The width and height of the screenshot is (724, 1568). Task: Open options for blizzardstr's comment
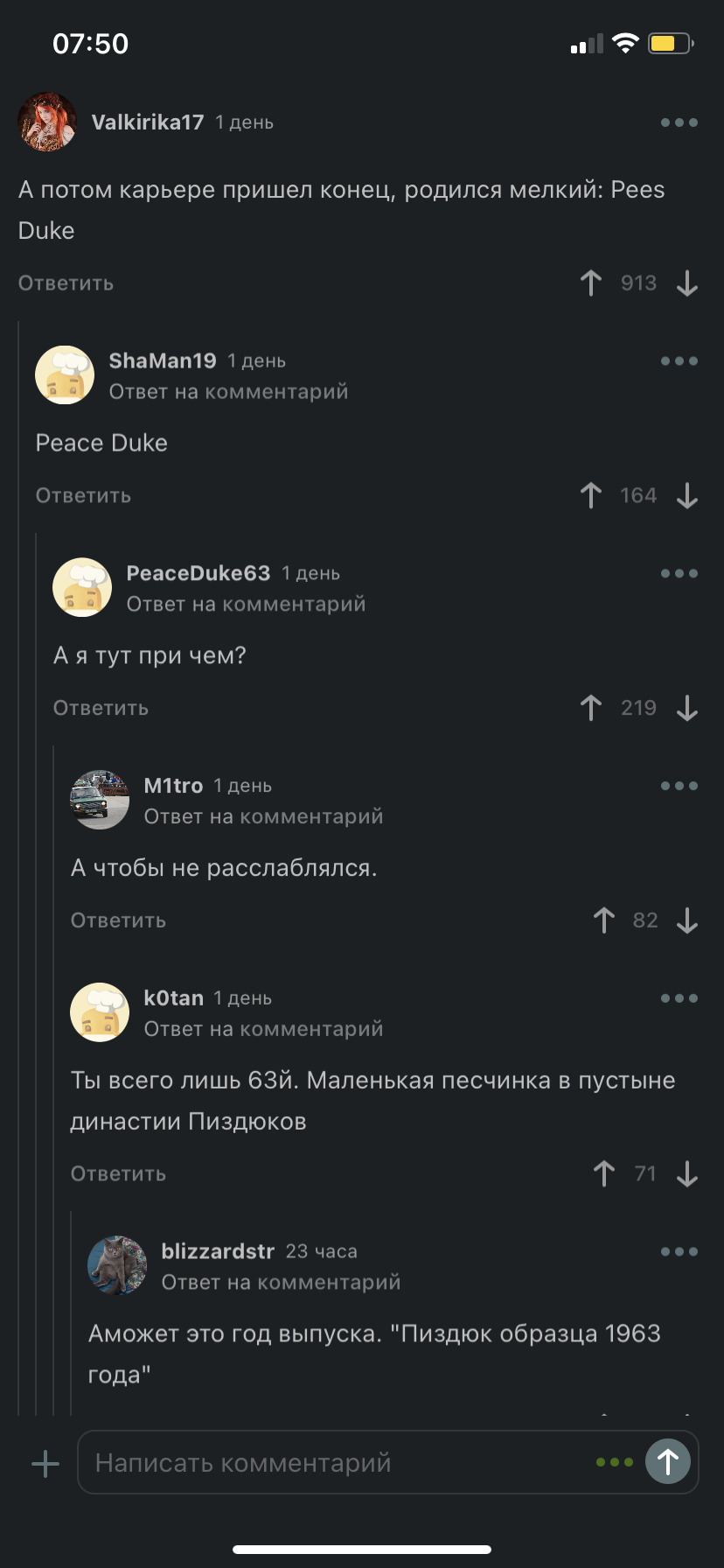tap(679, 1251)
